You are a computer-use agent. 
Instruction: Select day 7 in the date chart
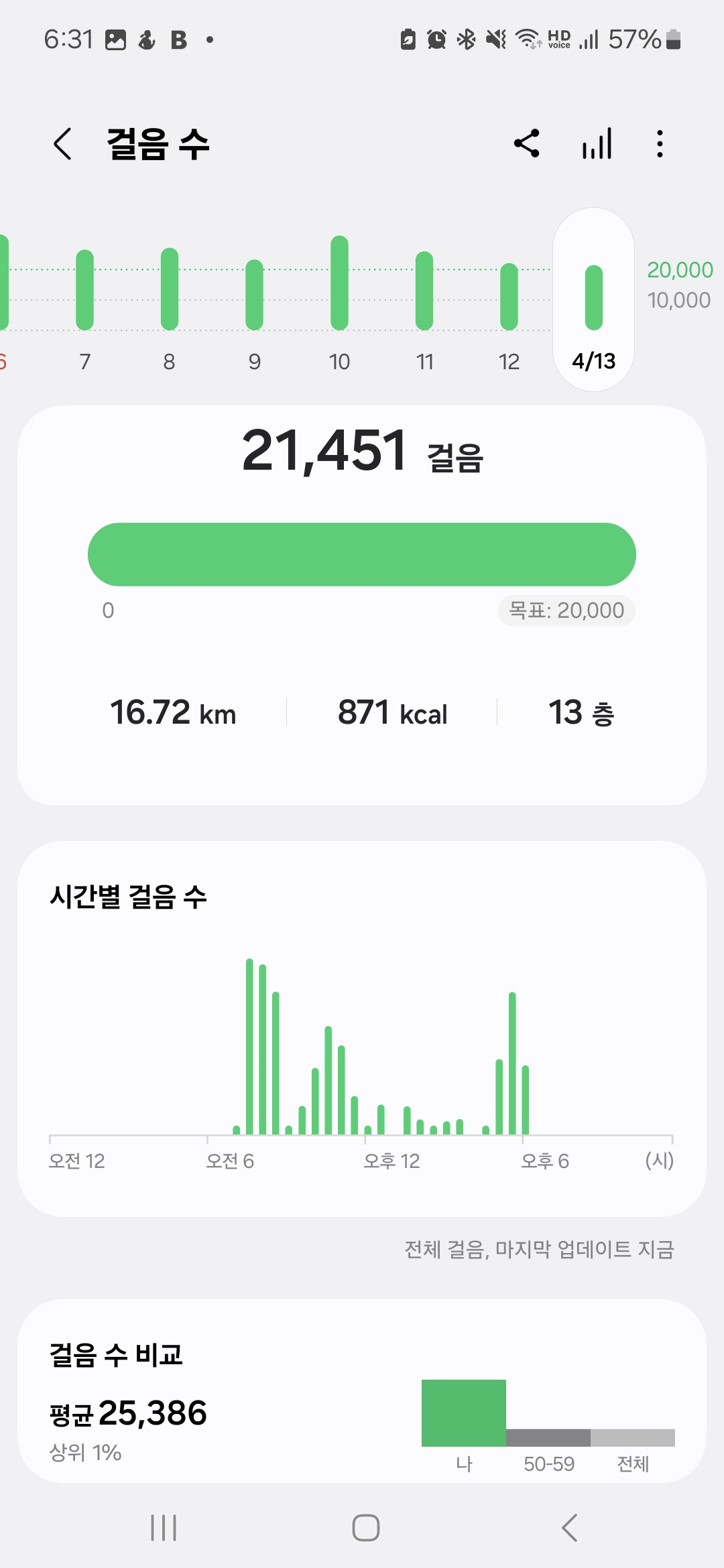pyautogui.click(x=85, y=305)
